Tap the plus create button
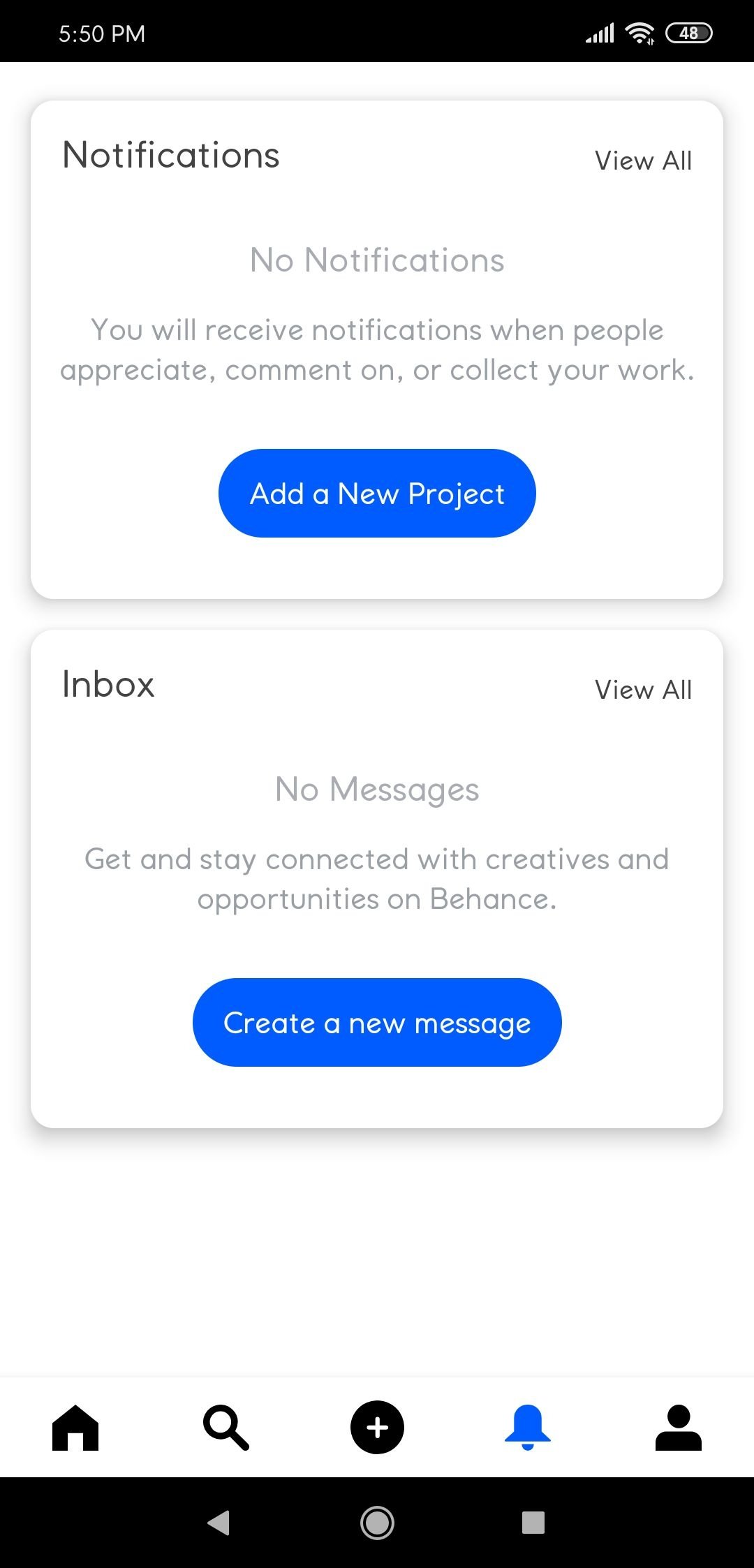This screenshot has width=754, height=1568. (x=377, y=1427)
